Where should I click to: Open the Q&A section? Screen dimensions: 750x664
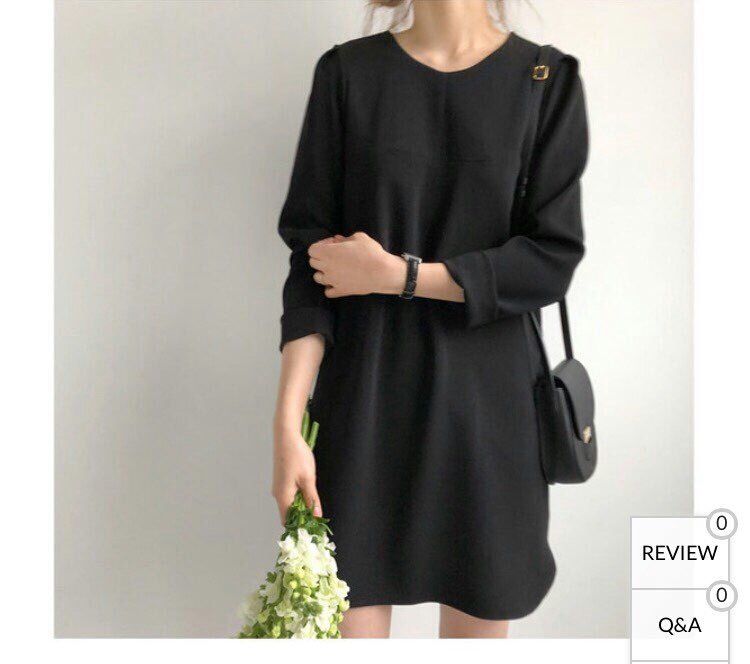coord(680,625)
